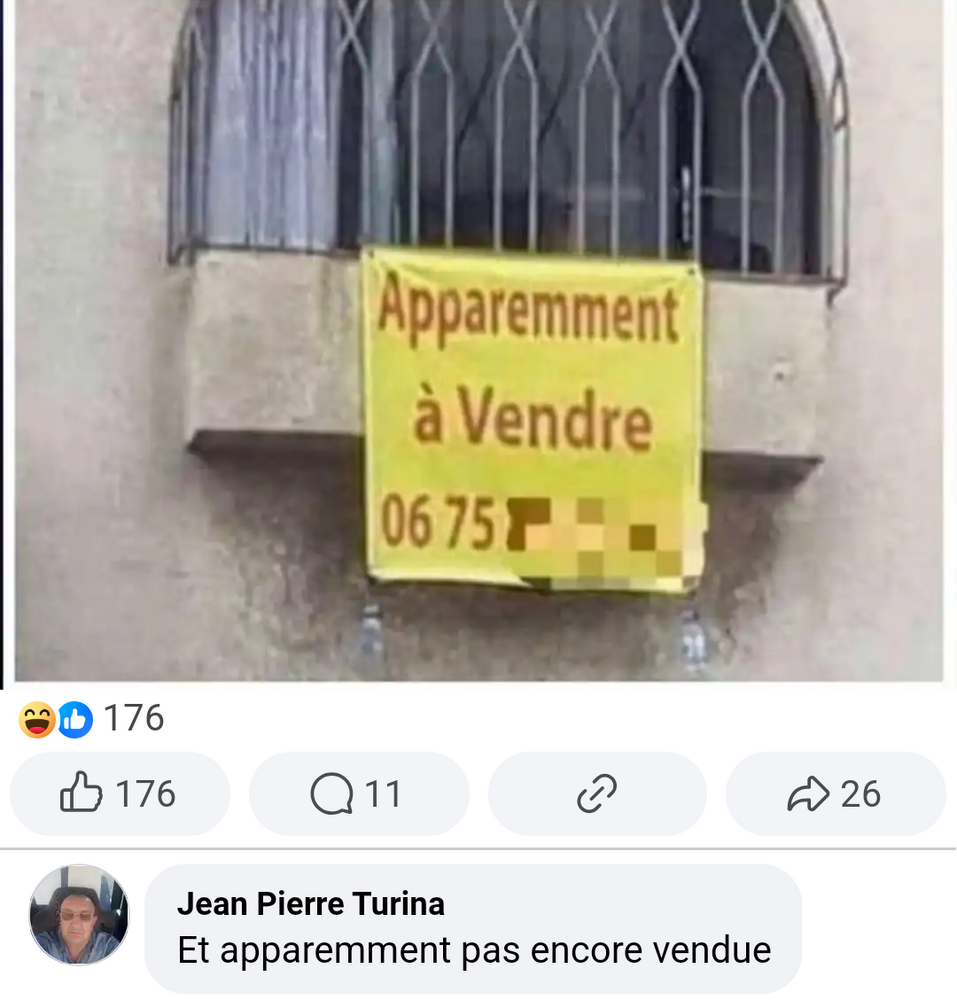Toggle your reaction using the thumbs-up button
957x1000 pixels.
click(x=119, y=793)
